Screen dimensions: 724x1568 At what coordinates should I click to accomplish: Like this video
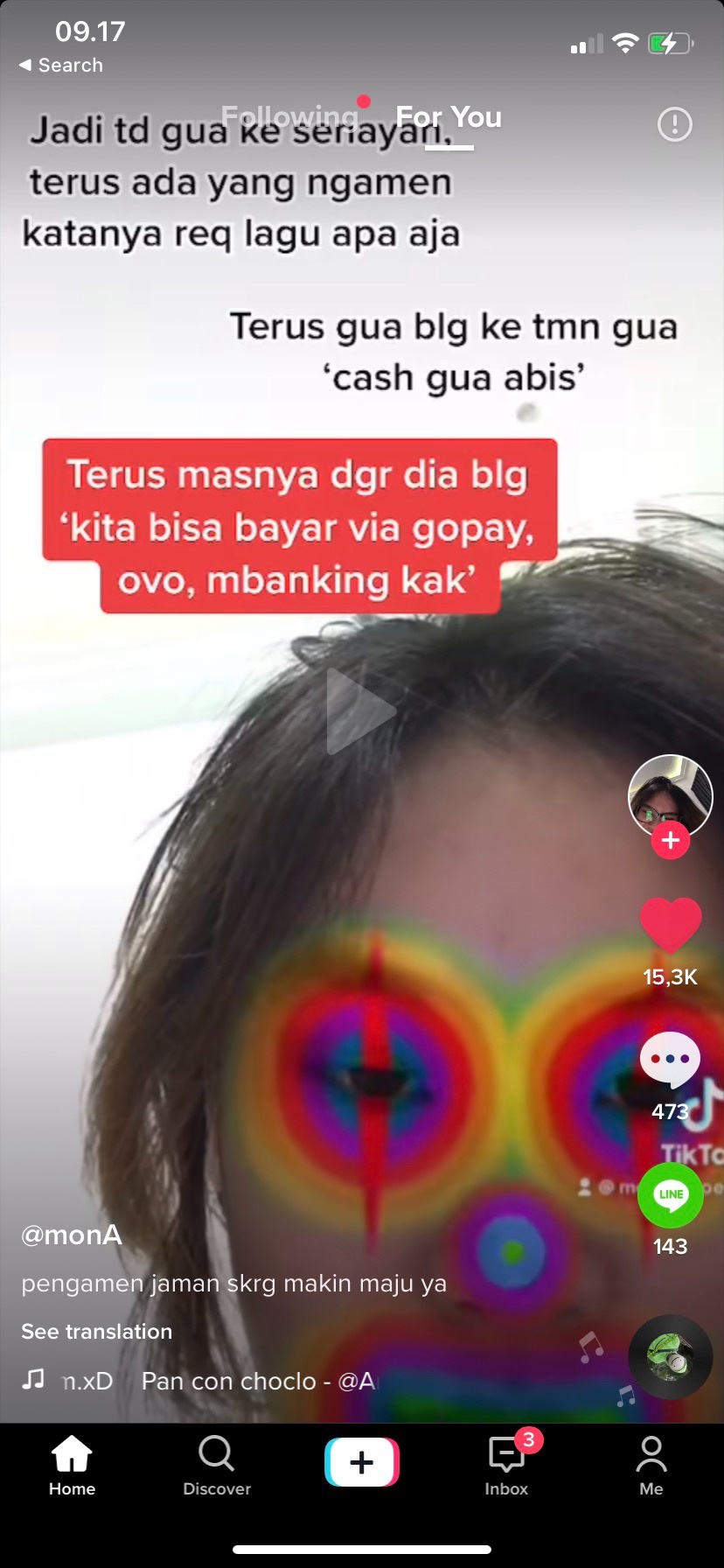pos(671,926)
